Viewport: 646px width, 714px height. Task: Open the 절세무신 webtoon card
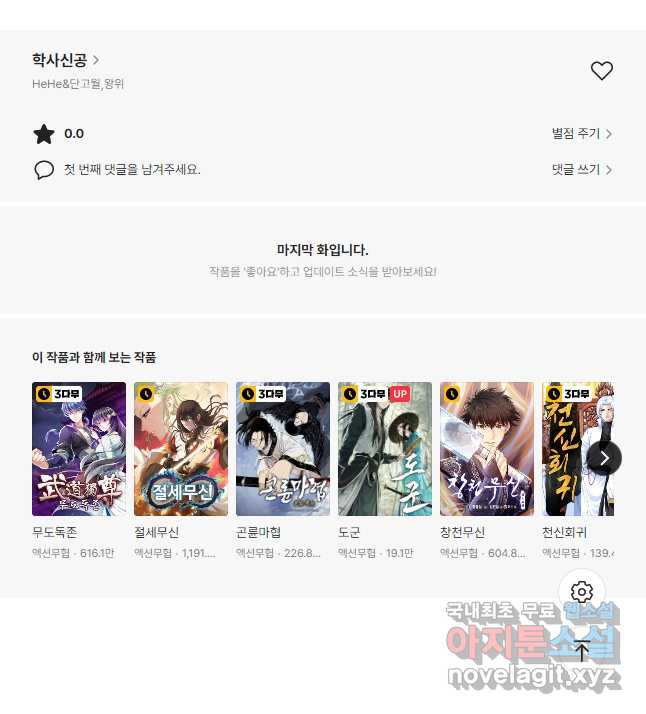tap(181, 449)
